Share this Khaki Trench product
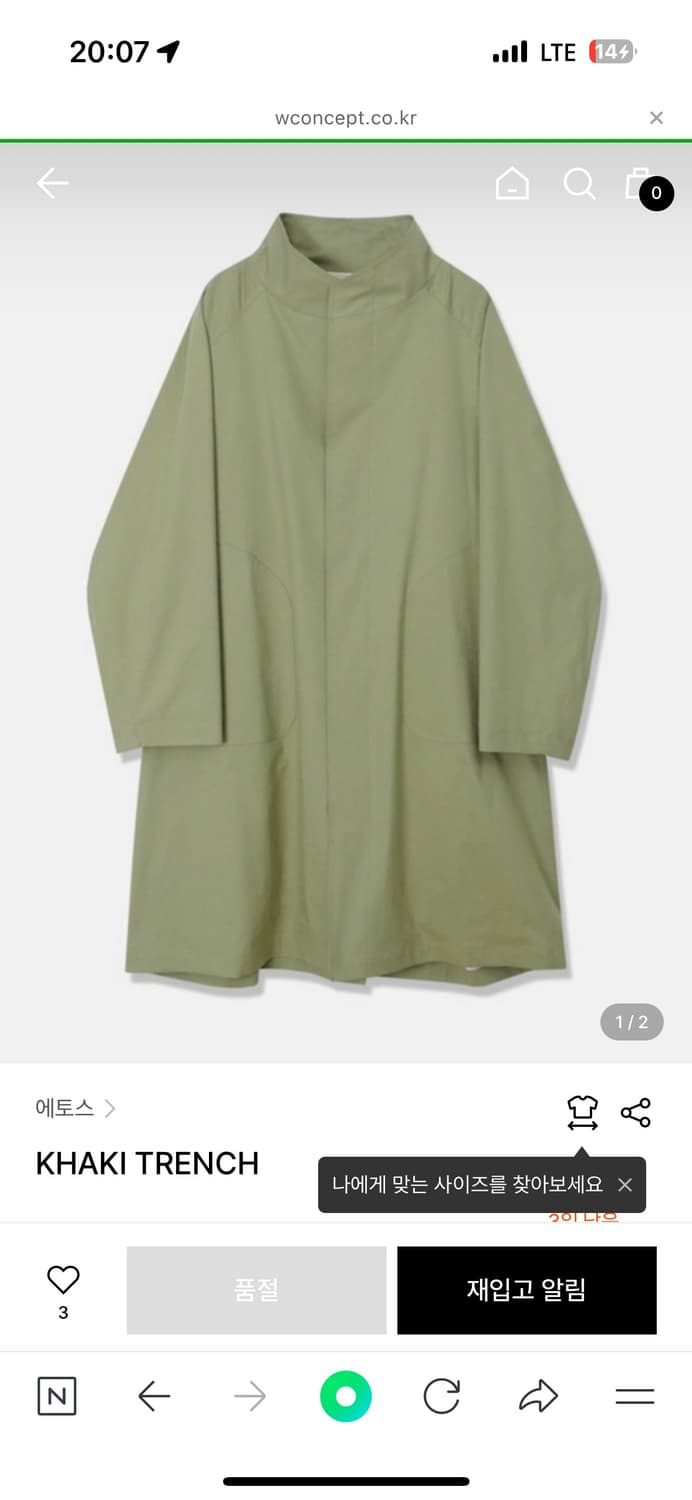 point(636,1112)
